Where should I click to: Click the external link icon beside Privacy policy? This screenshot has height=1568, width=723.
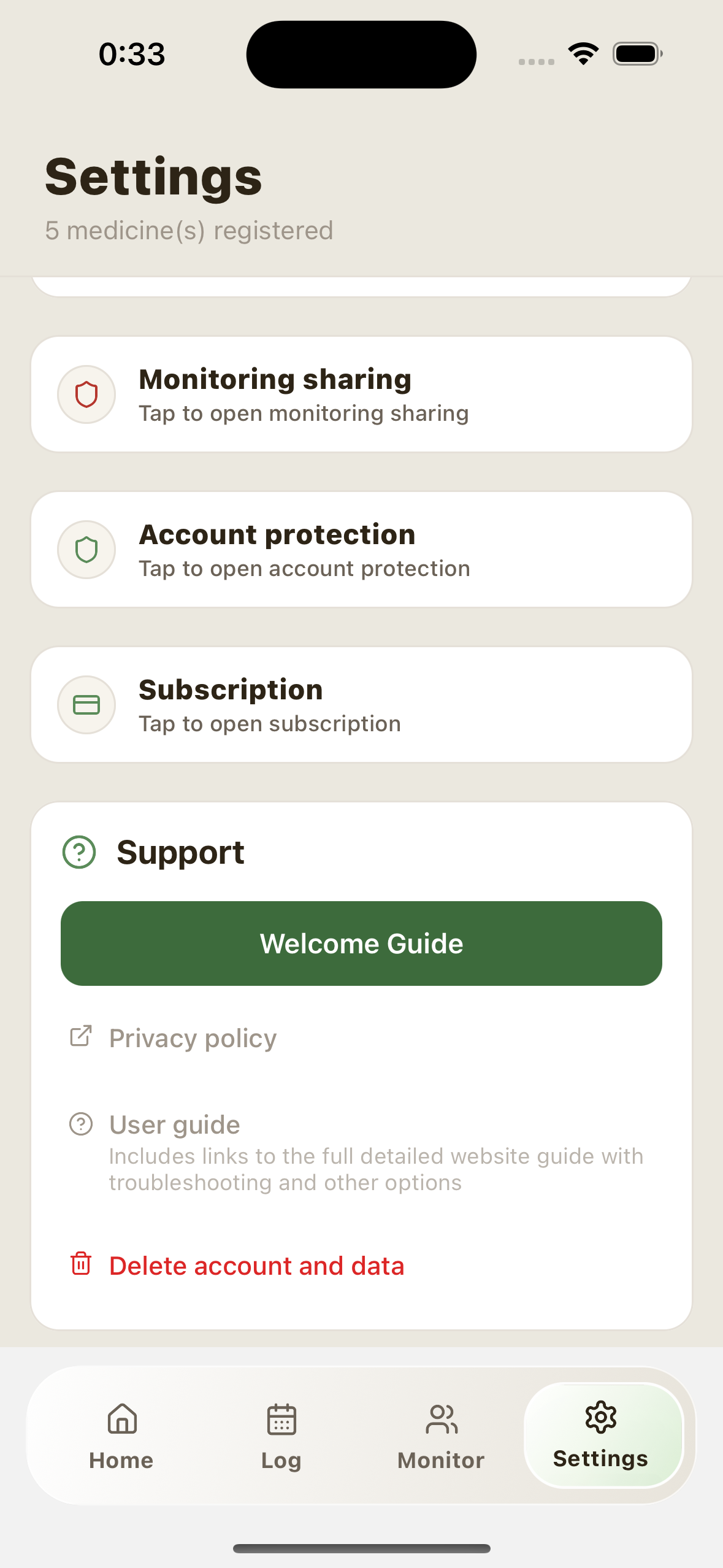pos(80,1037)
